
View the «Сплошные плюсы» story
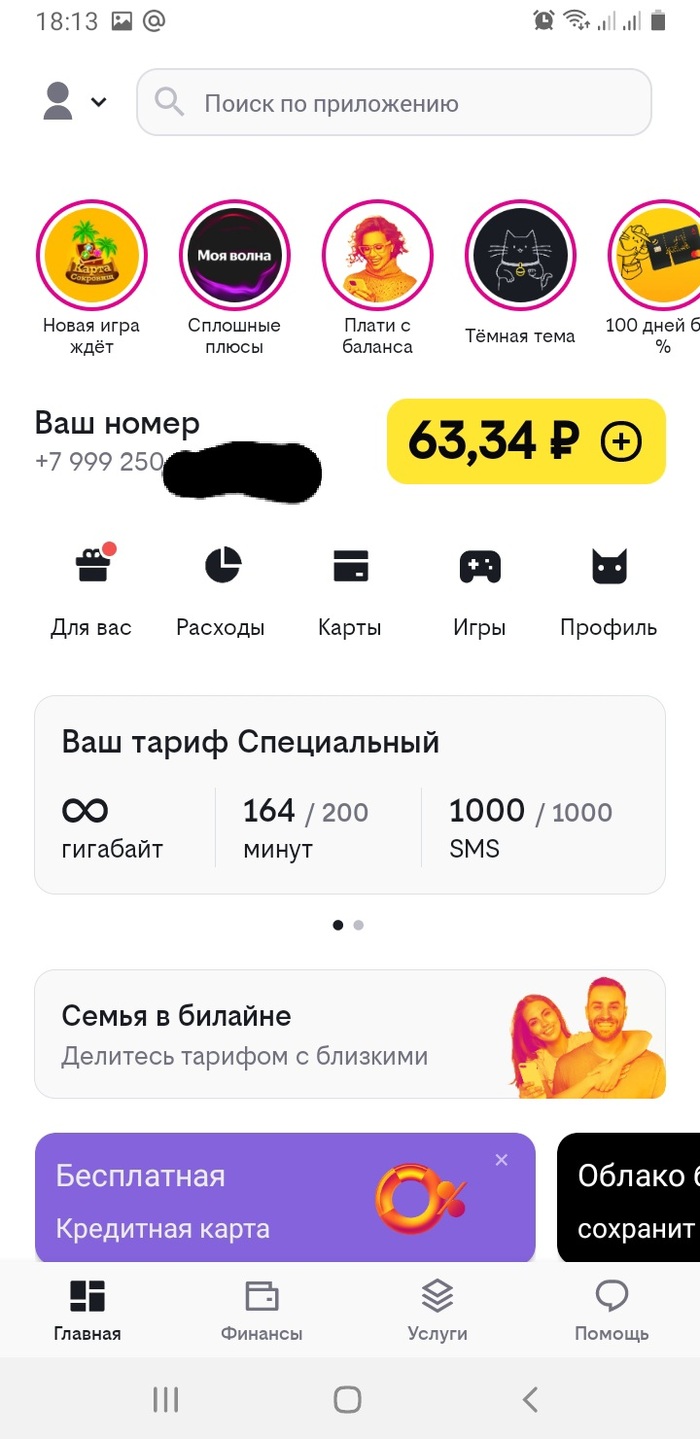234,255
